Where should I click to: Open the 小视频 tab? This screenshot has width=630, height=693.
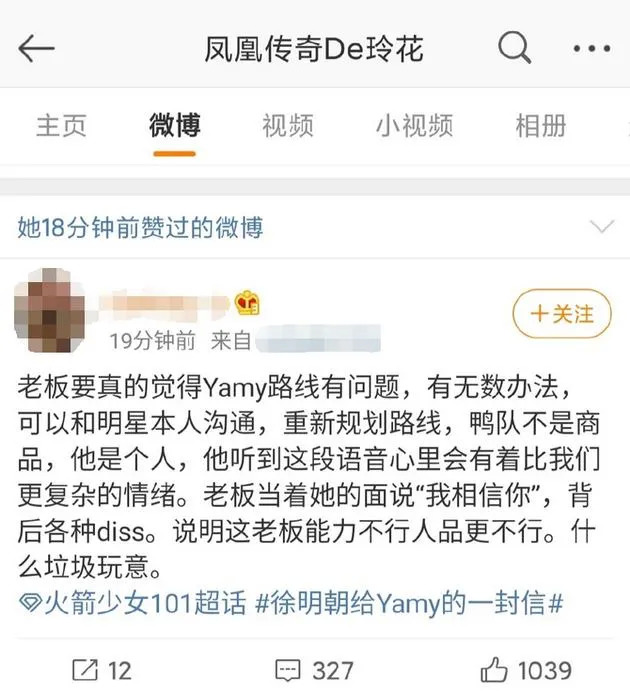[x=414, y=125]
